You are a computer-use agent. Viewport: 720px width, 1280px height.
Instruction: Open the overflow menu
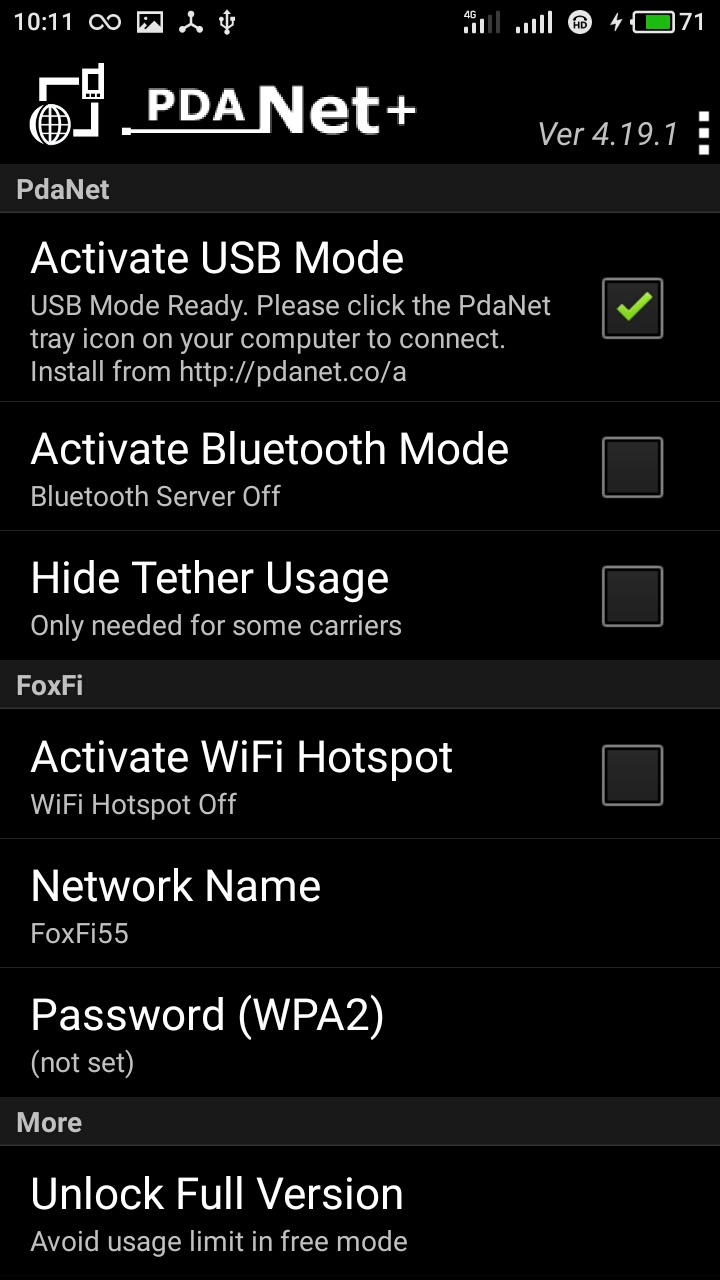[x=703, y=134]
